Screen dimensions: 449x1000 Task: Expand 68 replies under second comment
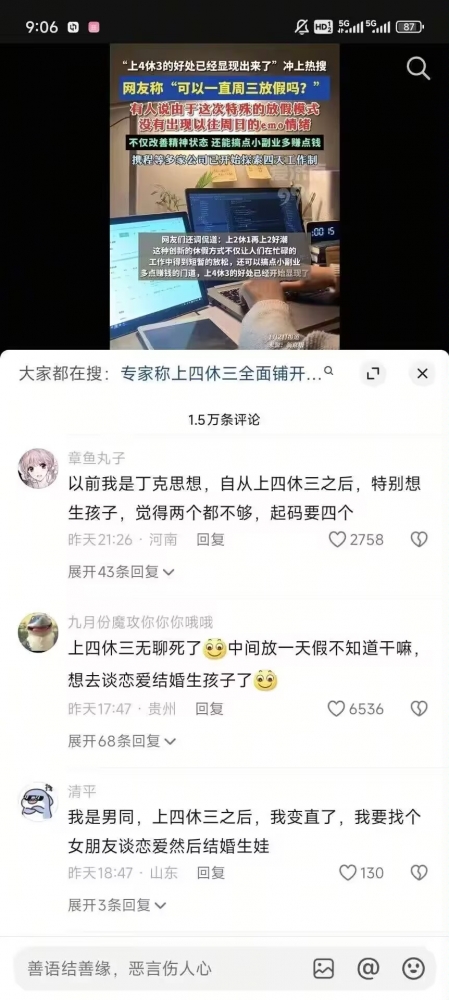(x=122, y=741)
